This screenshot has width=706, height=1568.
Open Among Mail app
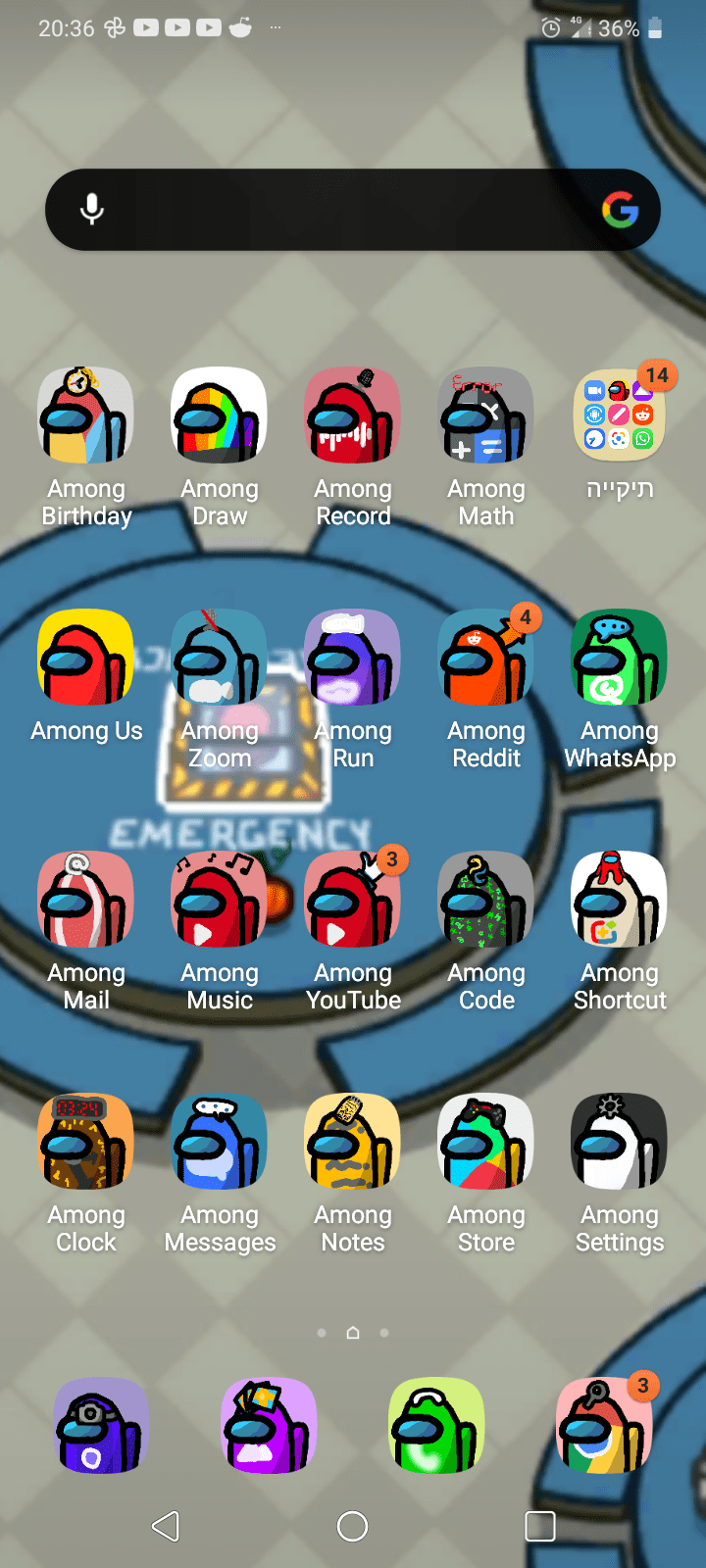[x=86, y=900]
